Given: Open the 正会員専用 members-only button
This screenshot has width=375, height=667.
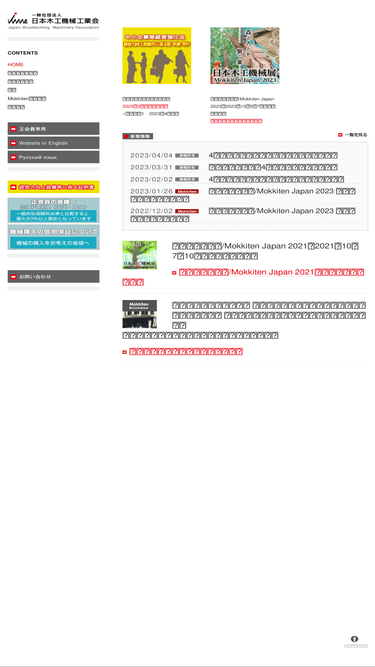Looking at the screenshot, I should [x=54, y=129].
